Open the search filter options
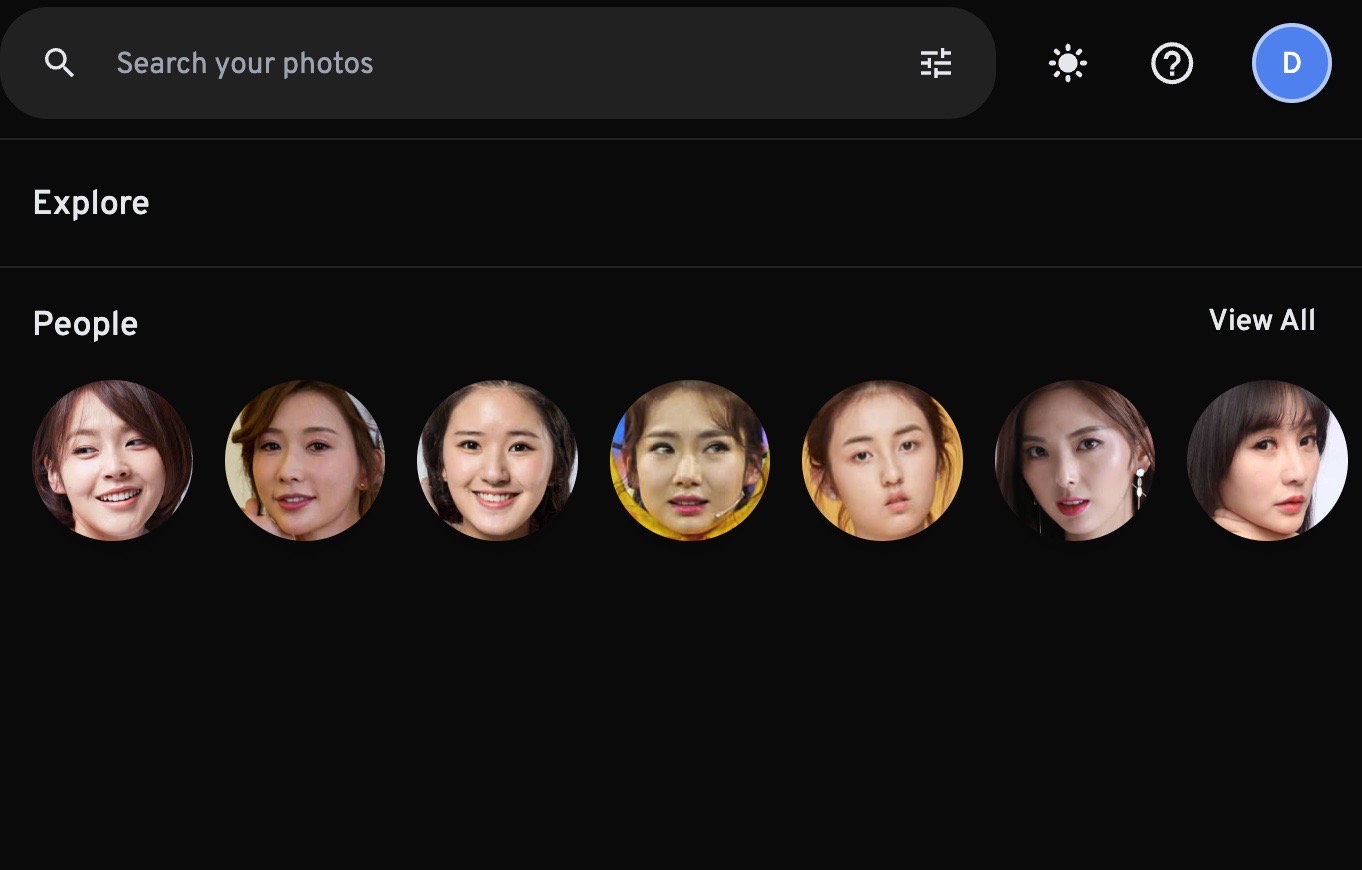 (x=936, y=63)
